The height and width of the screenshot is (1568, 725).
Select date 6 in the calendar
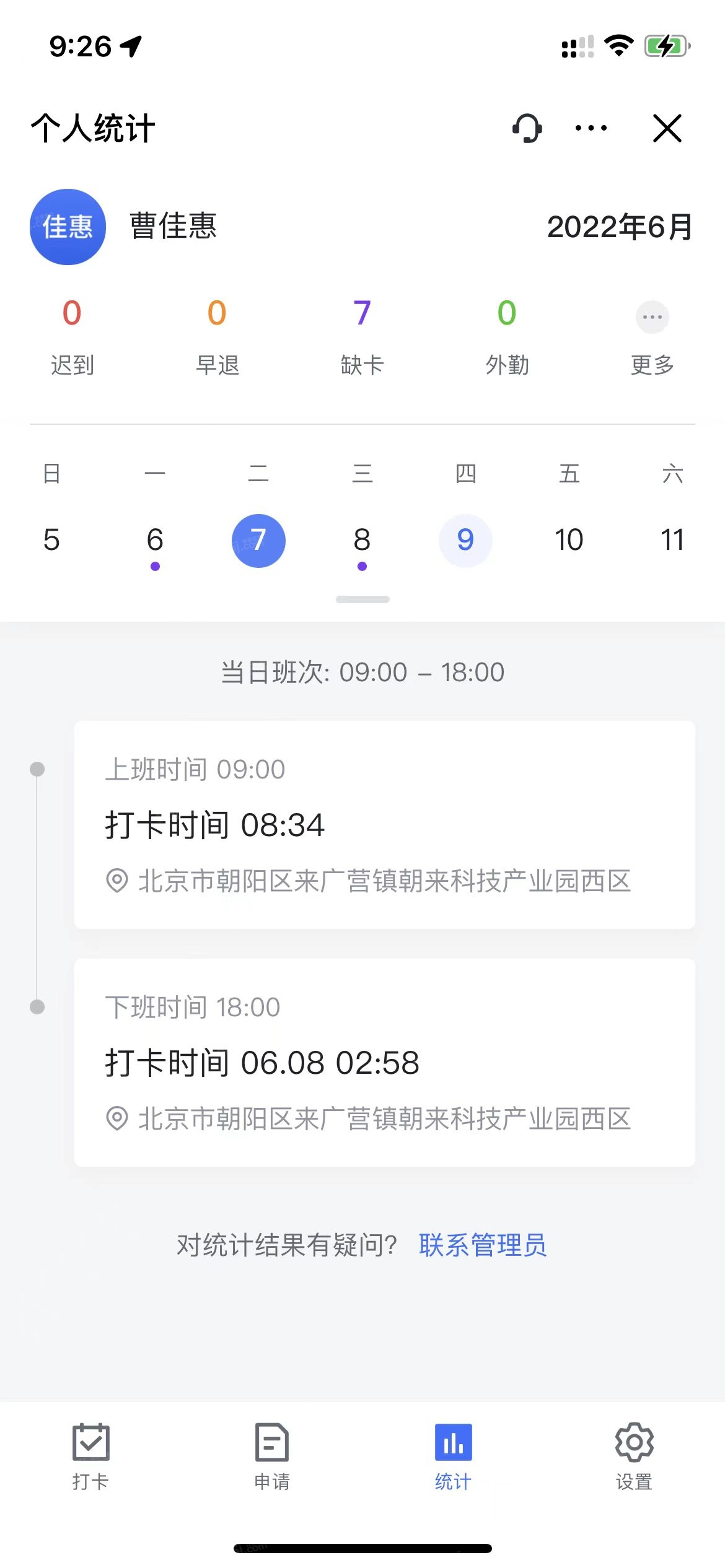155,540
